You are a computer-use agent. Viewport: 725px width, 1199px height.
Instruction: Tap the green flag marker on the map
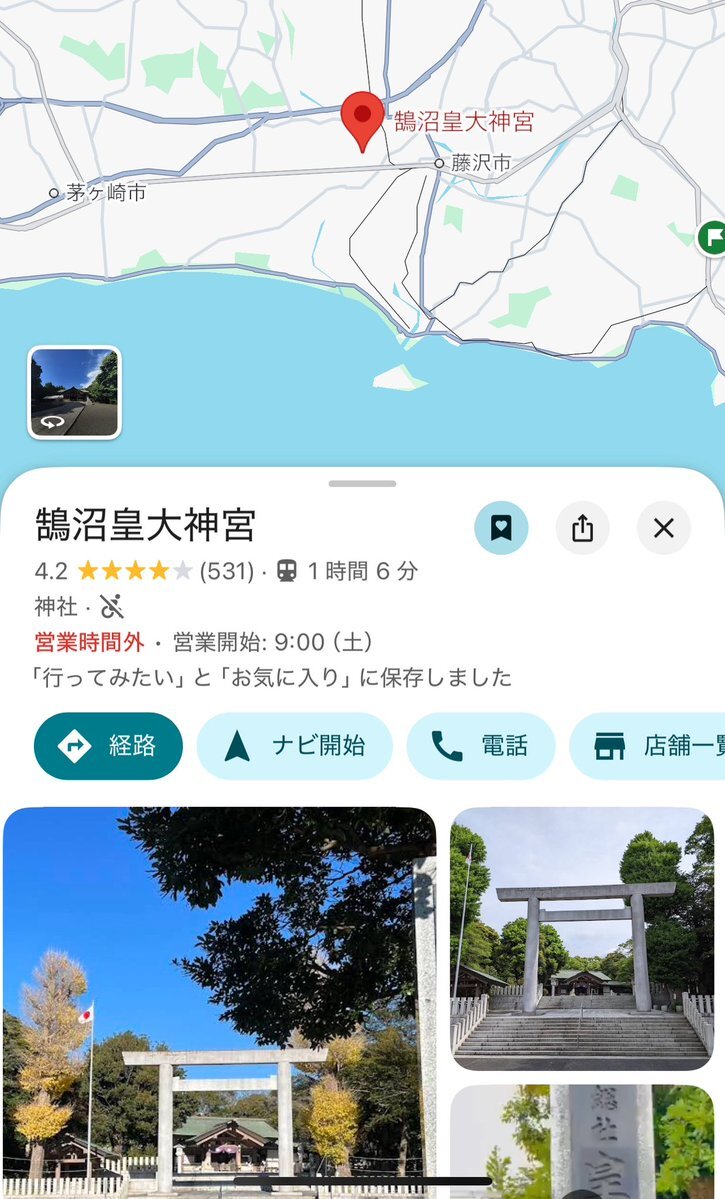pyautogui.click(x=712, y=237)
